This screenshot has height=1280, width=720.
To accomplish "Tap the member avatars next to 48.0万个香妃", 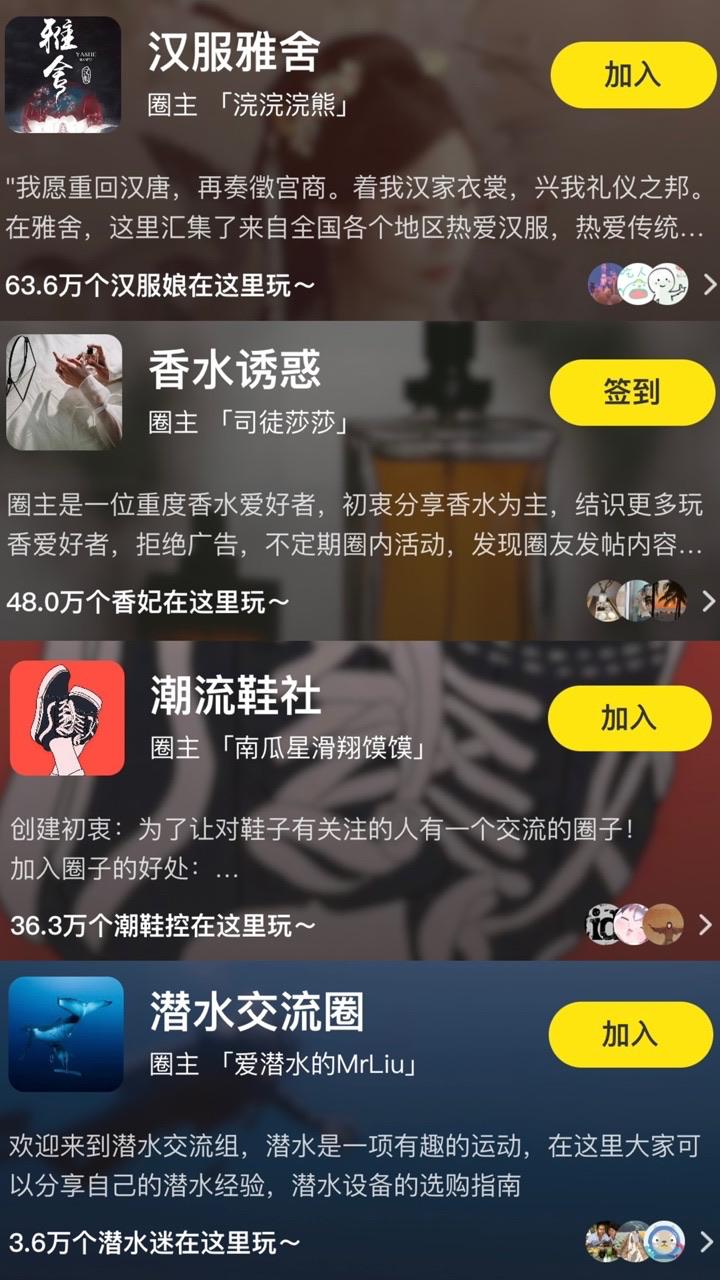I will [x=638, y=599].
